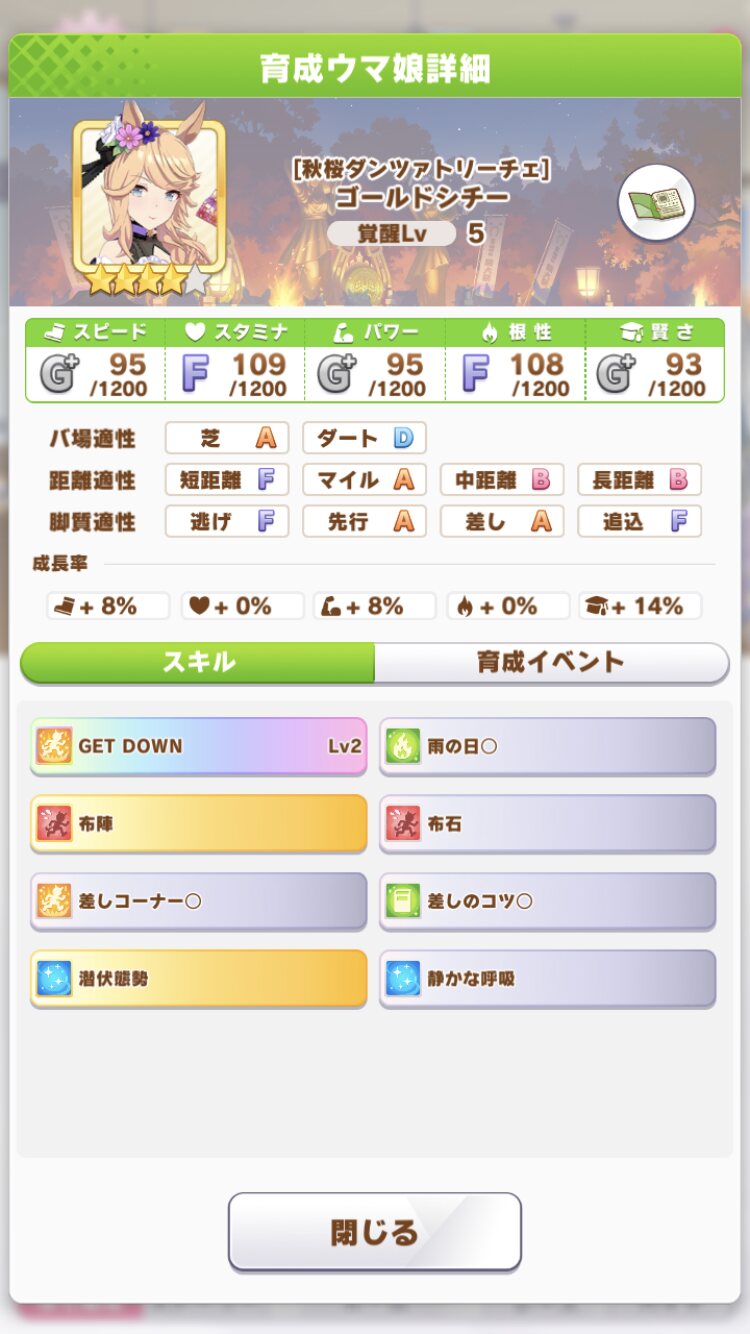Open the 雨の日○ skill

click(x=548, y=746)
